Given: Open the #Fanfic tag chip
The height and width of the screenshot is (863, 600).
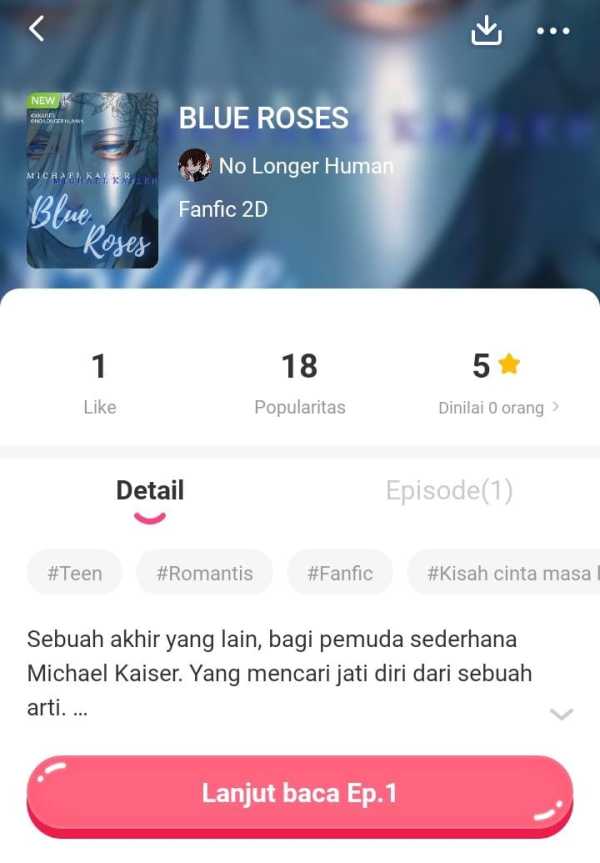Looking at the screenshot, I should pos(340,573).
